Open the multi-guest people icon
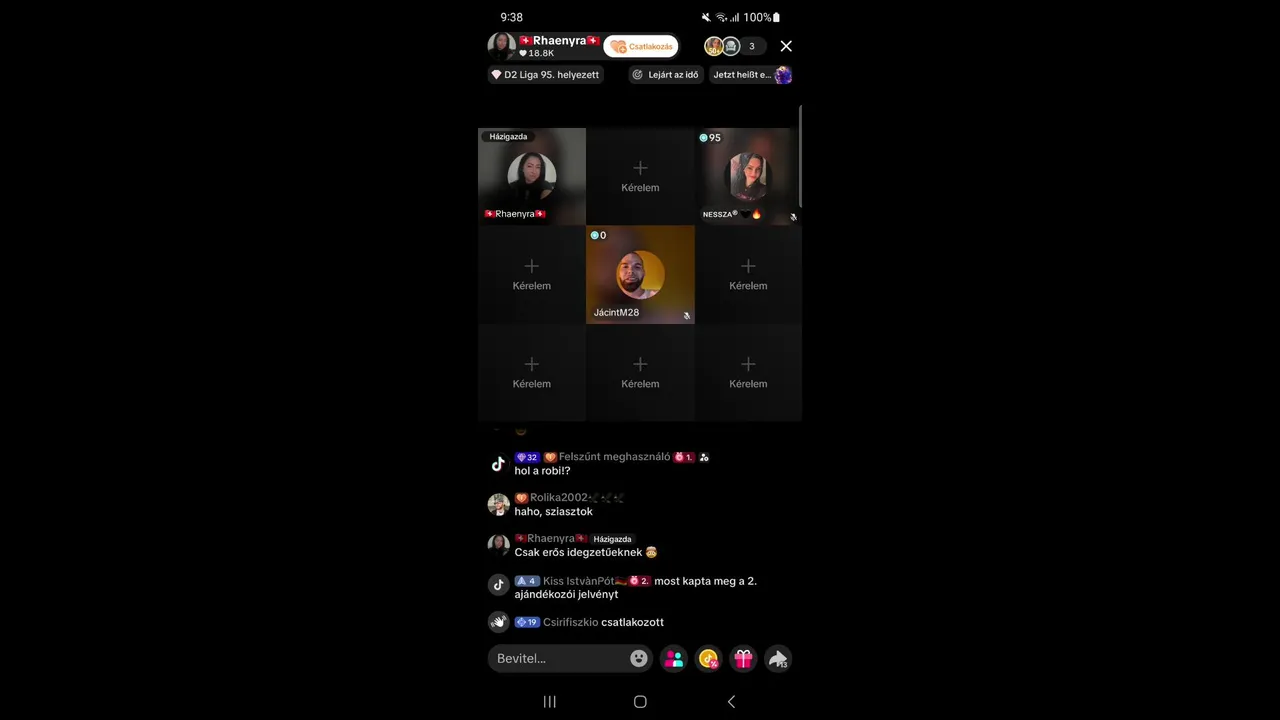Screen dimensions: 1280x720 coord(674,658)
